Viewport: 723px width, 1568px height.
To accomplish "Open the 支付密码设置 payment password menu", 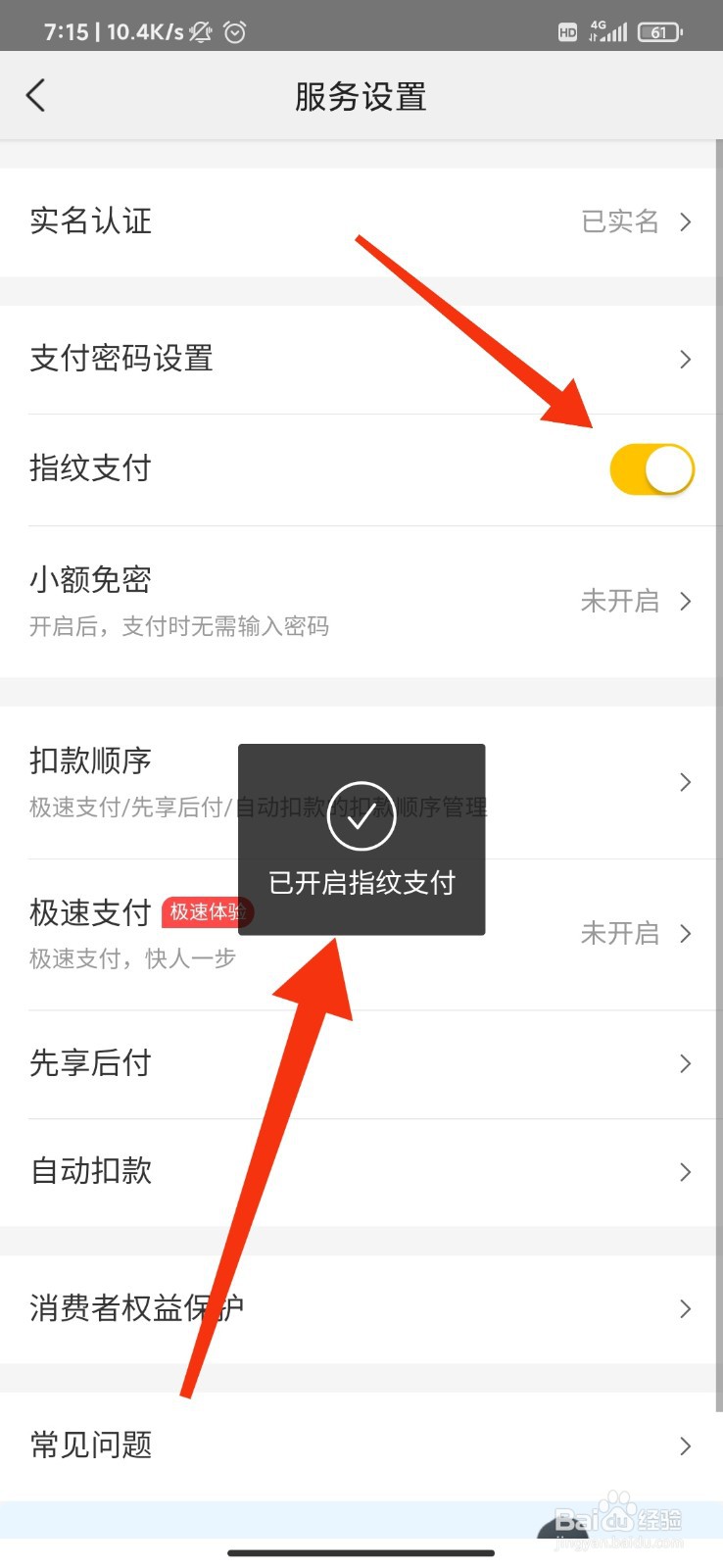I will pos(361,360).
